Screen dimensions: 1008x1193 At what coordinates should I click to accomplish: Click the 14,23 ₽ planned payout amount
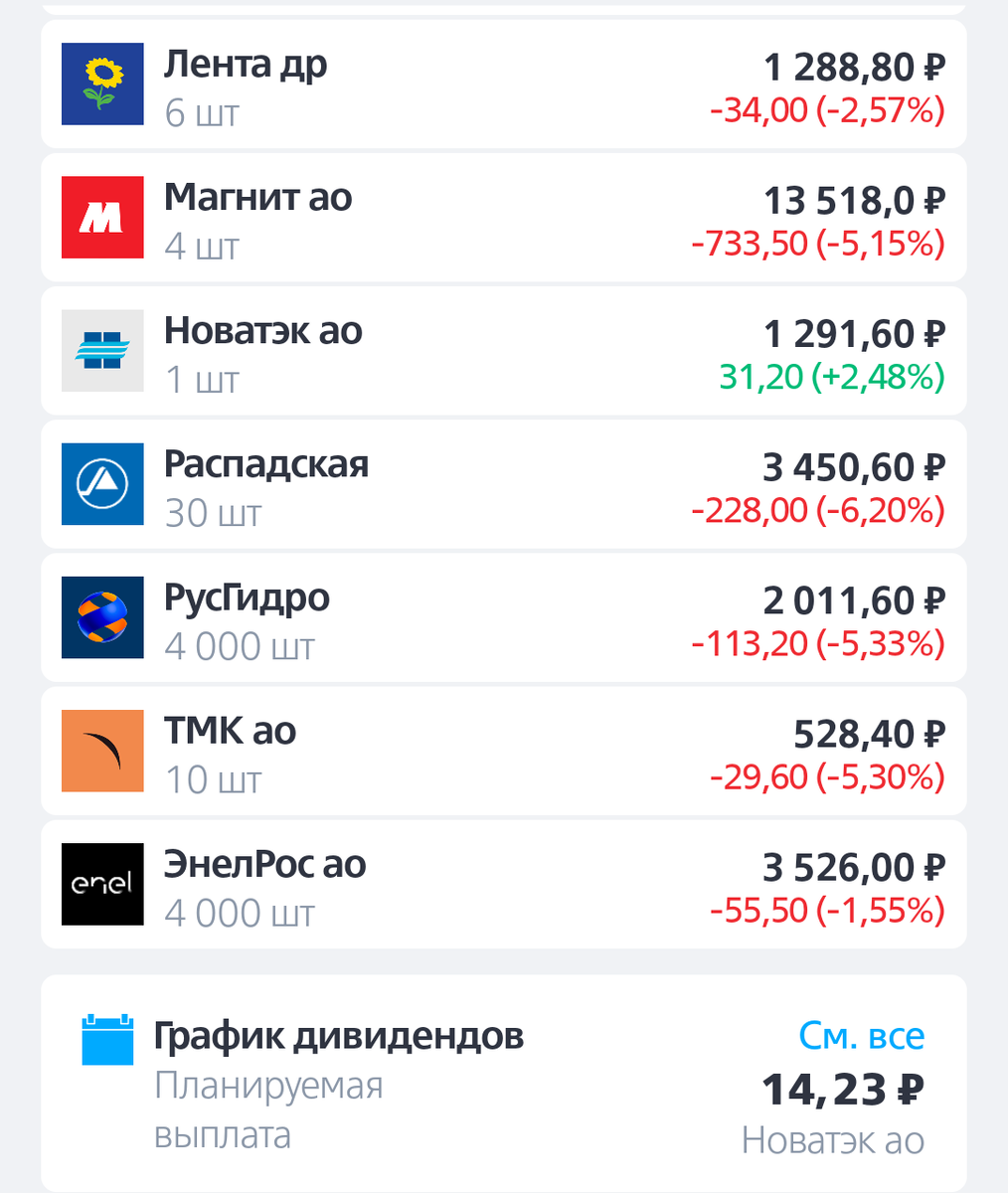coord(840,1088)
